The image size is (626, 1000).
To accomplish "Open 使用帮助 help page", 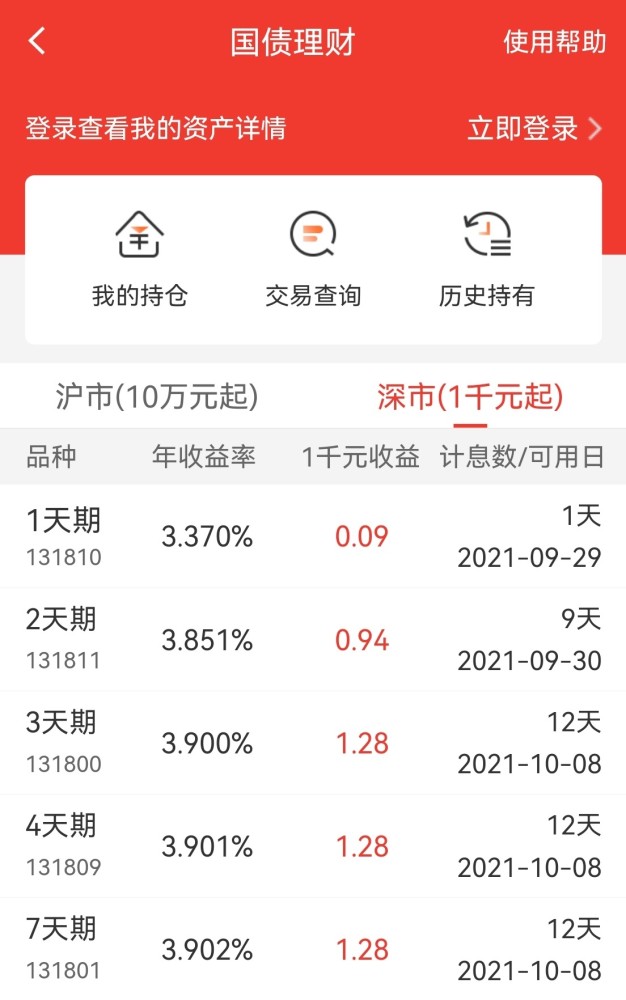I will 554,42.
